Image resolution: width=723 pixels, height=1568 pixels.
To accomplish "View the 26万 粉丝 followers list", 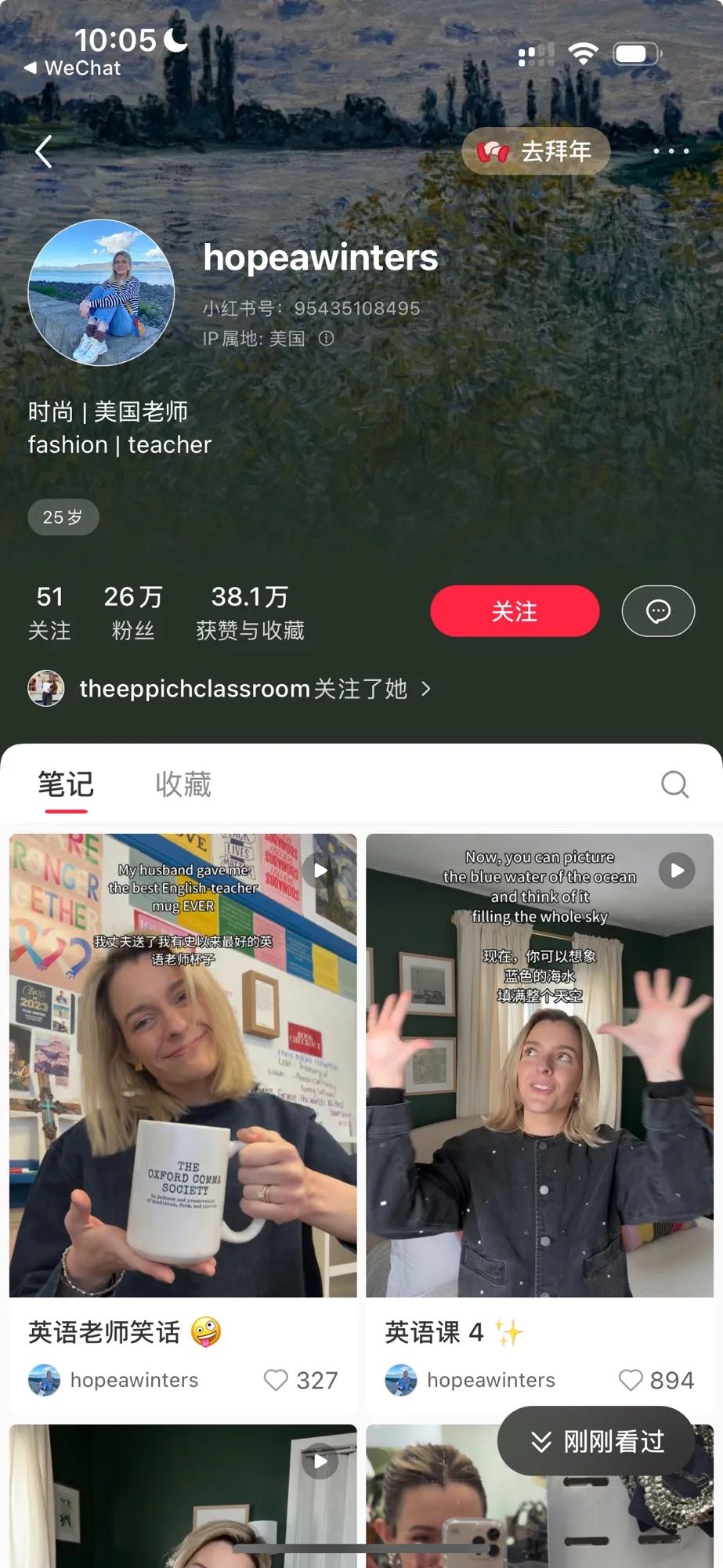I will tap(133, 613).
